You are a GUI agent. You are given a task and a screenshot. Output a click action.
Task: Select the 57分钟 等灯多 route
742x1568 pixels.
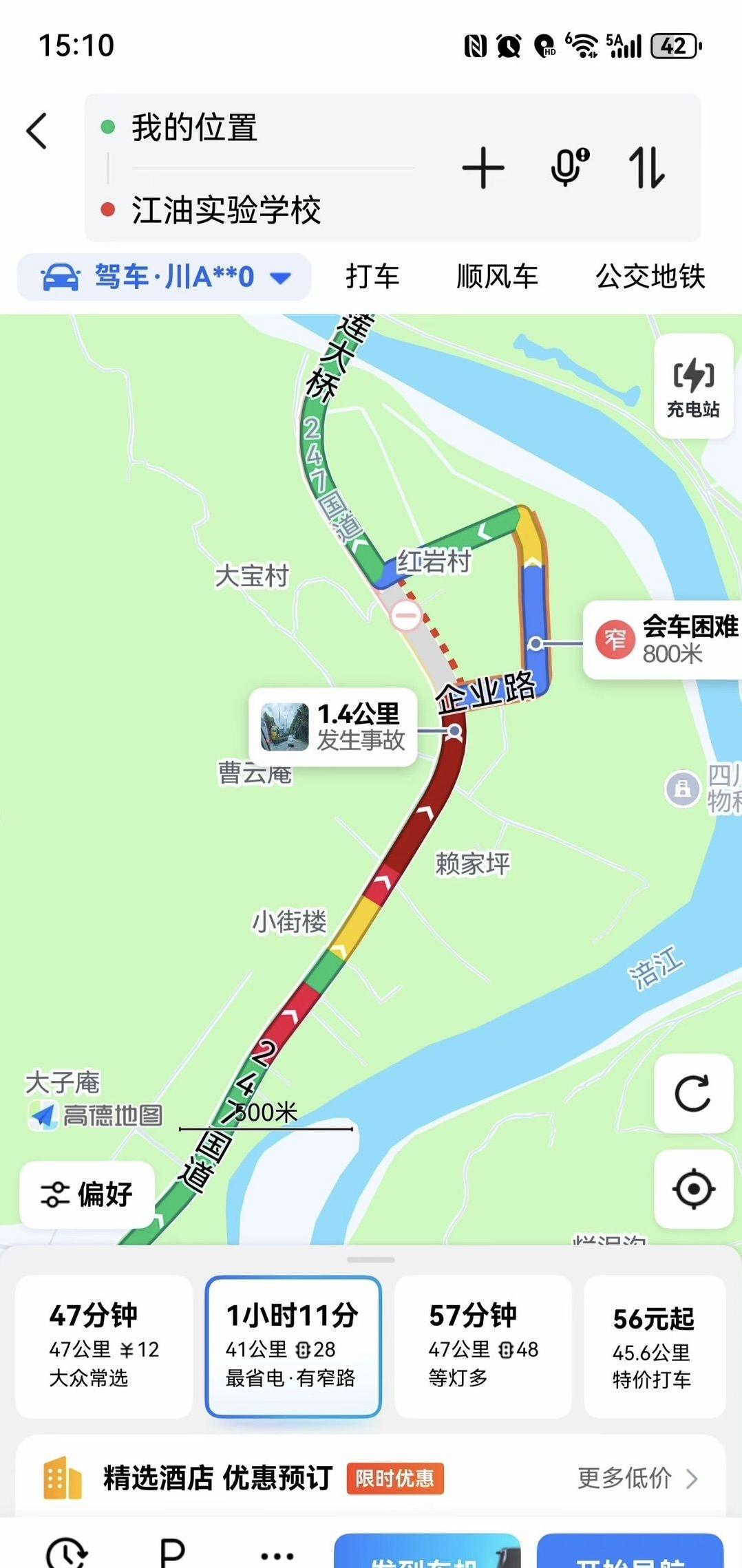(x=483, y=1346)
